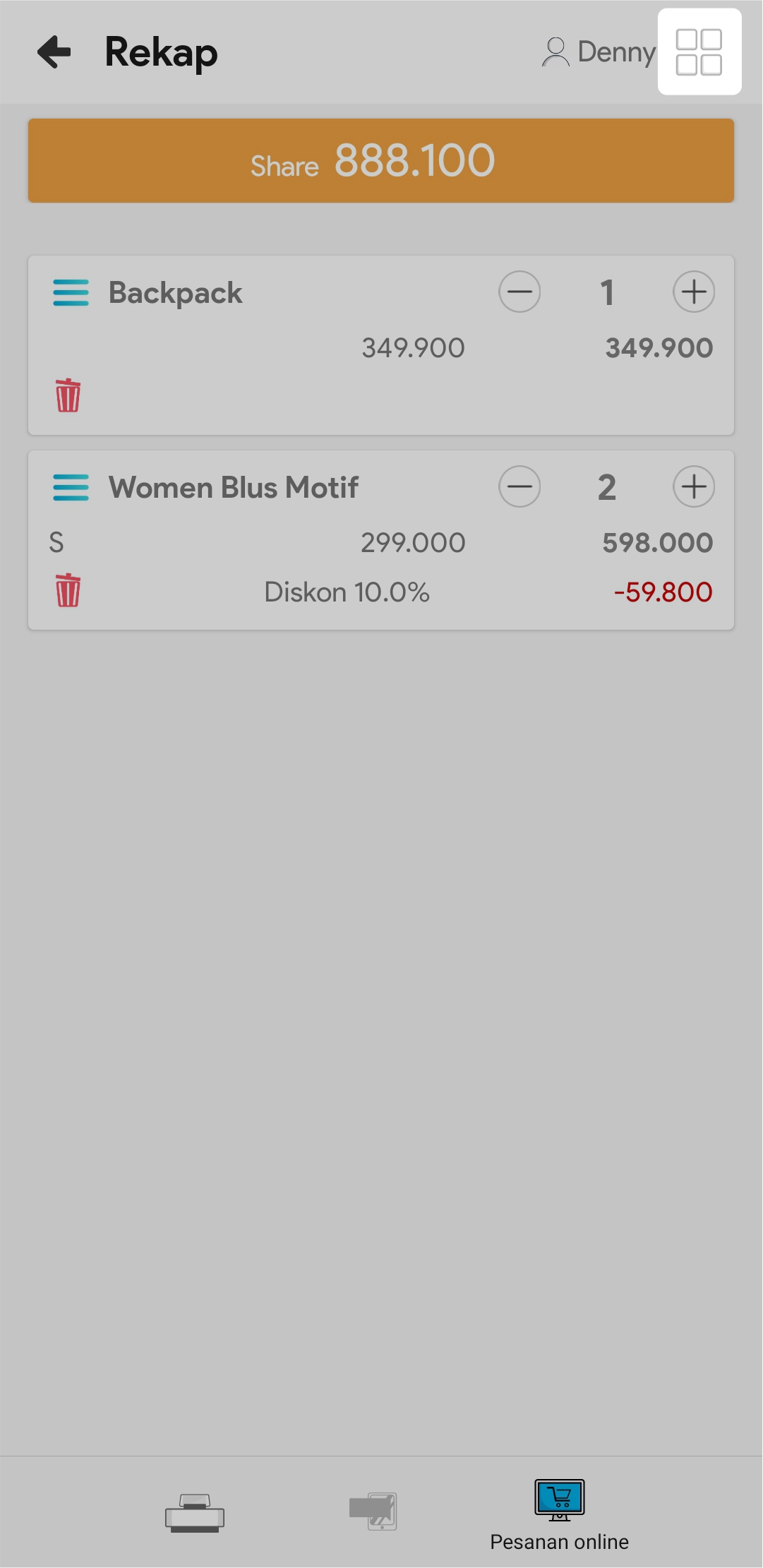The height and width of the screenshot is (1568, 763).
Task: Tap the Share 888.100 button
Action: (x=381, y=161)
